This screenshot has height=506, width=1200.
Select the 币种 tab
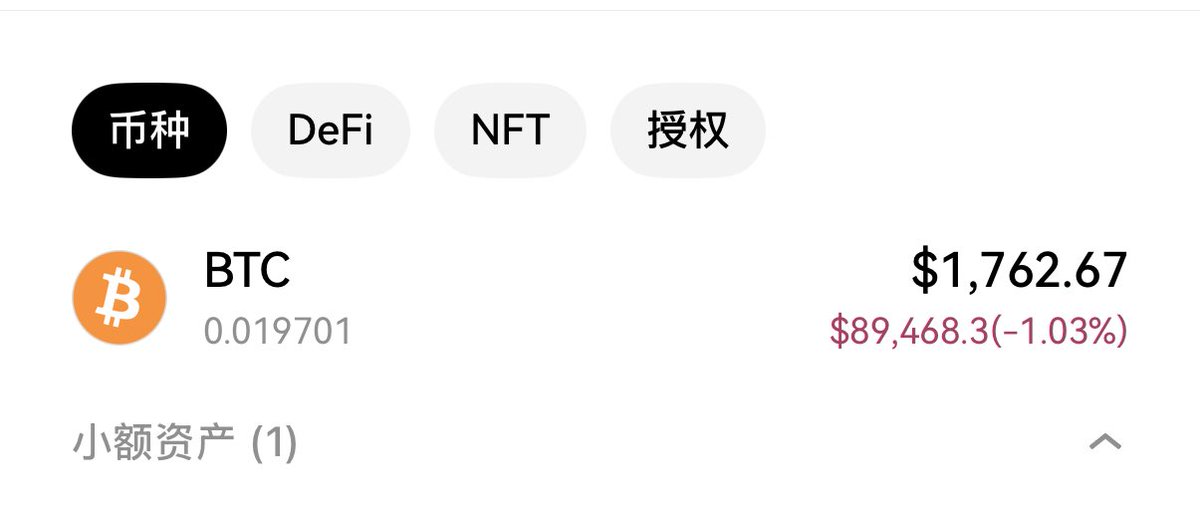(x=149, y=130)
